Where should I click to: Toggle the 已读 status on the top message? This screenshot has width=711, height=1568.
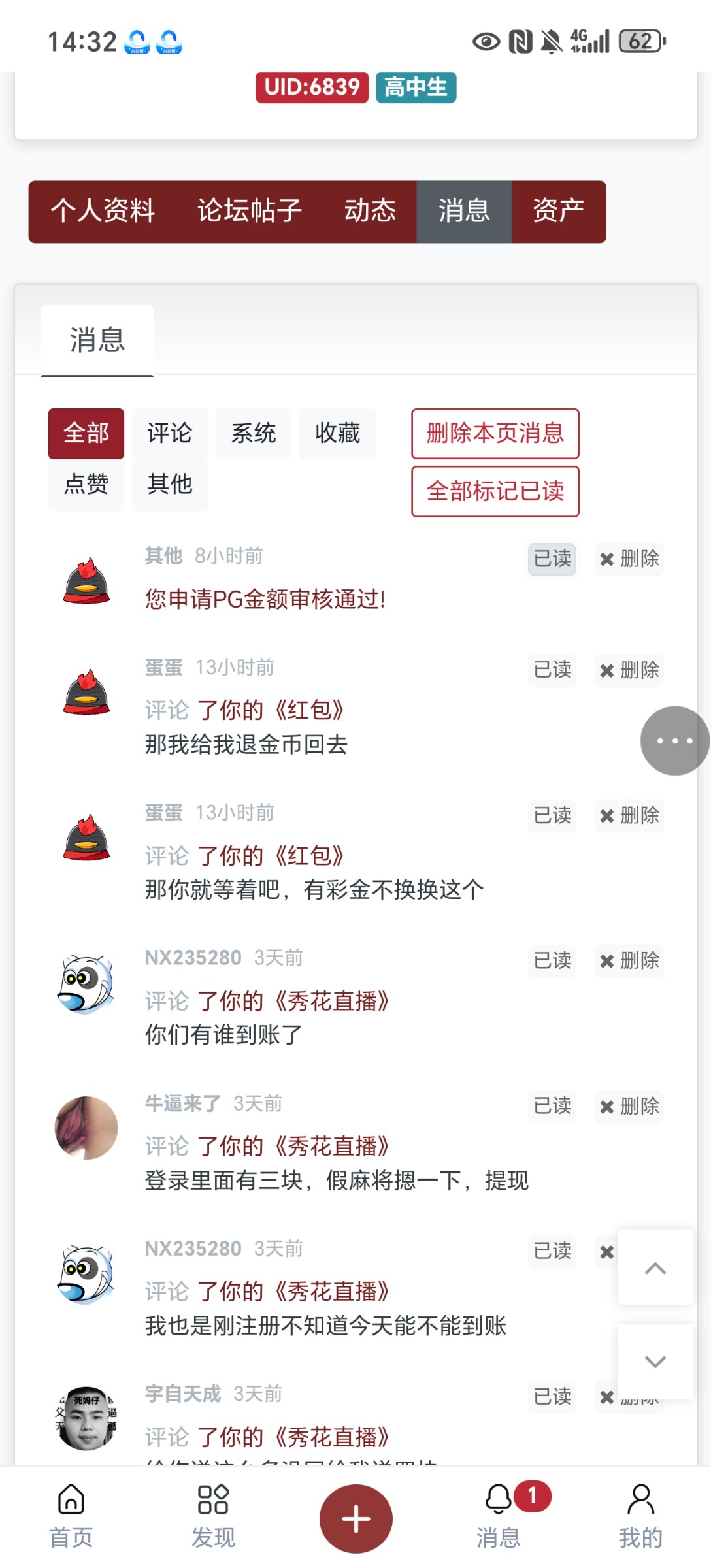[x=551, y=559]
